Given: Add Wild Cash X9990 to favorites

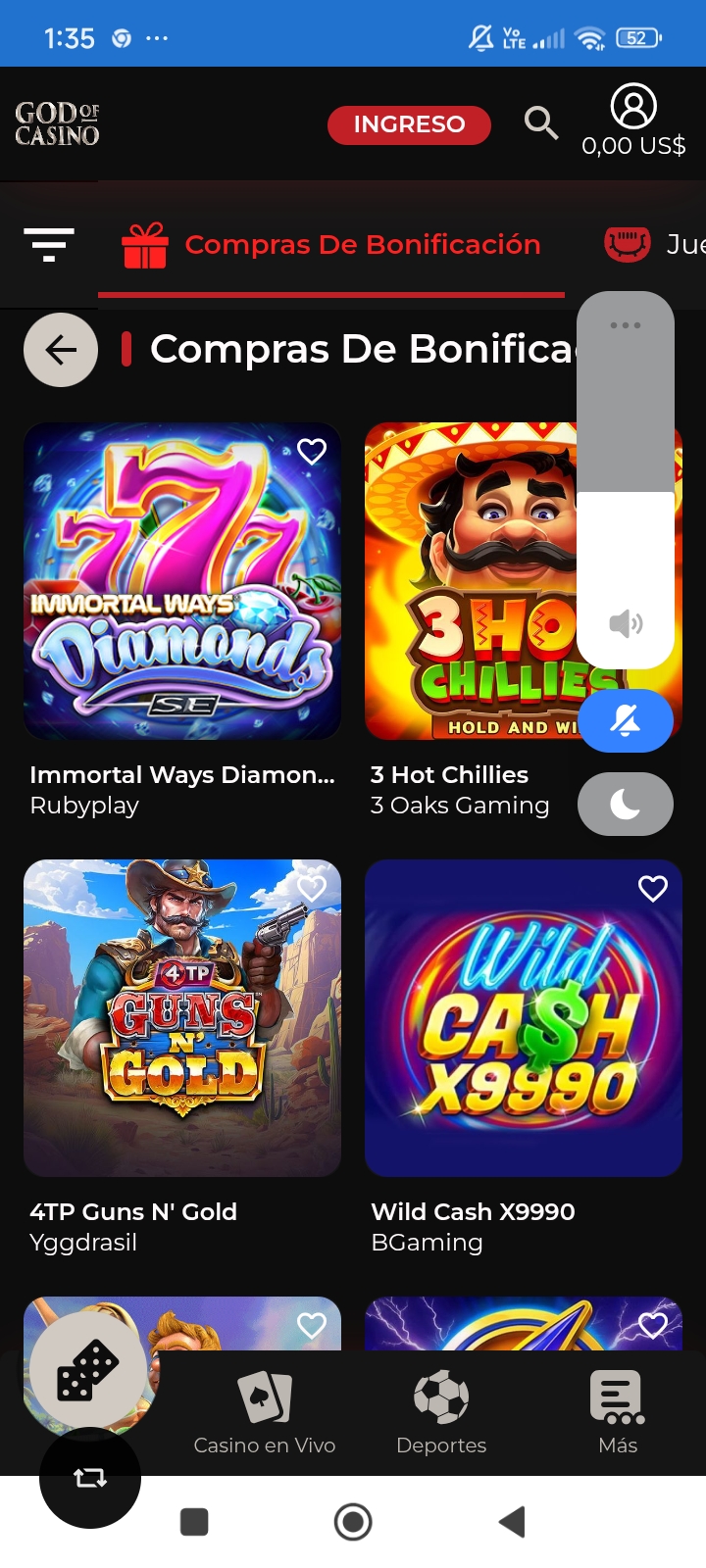Looking at the screenshot, I should tap(653, 889).
